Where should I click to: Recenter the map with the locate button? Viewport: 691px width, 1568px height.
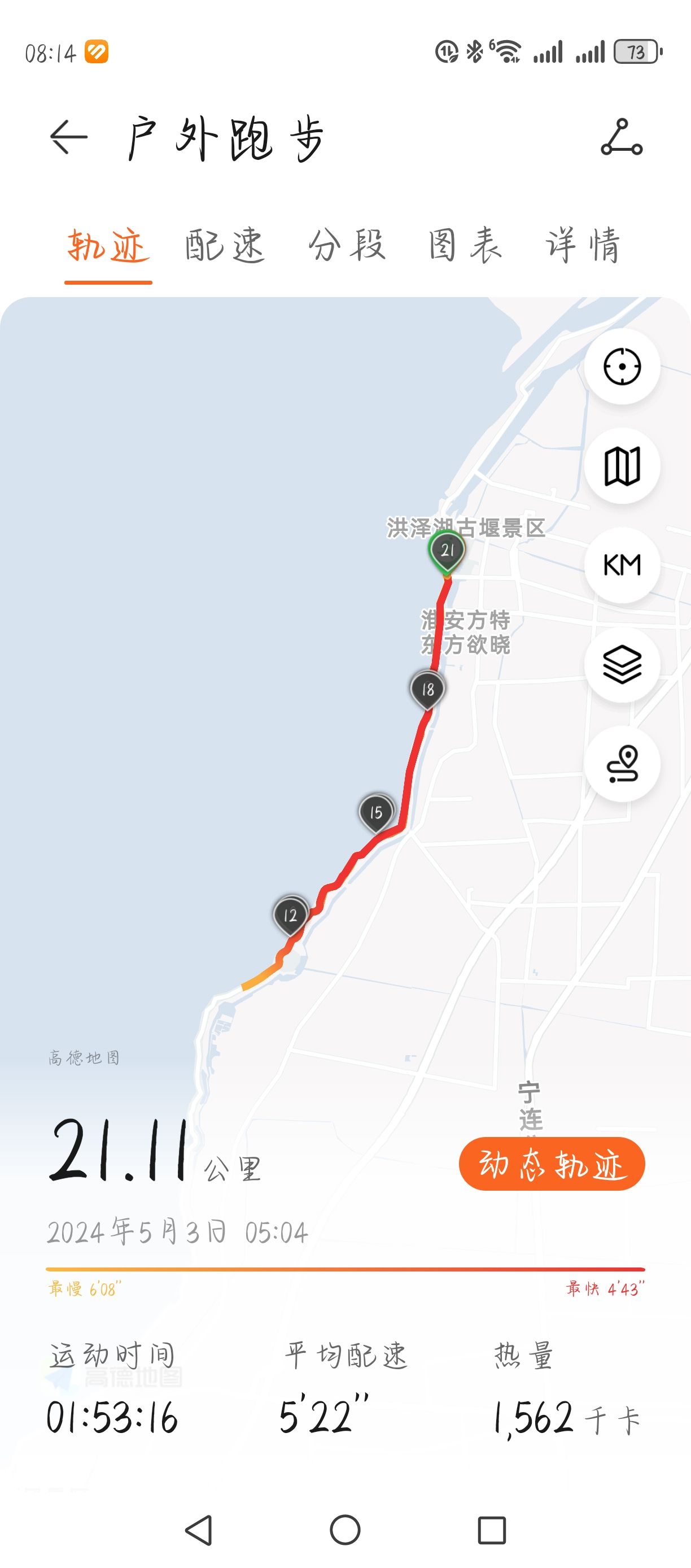[x=622, y=367]
